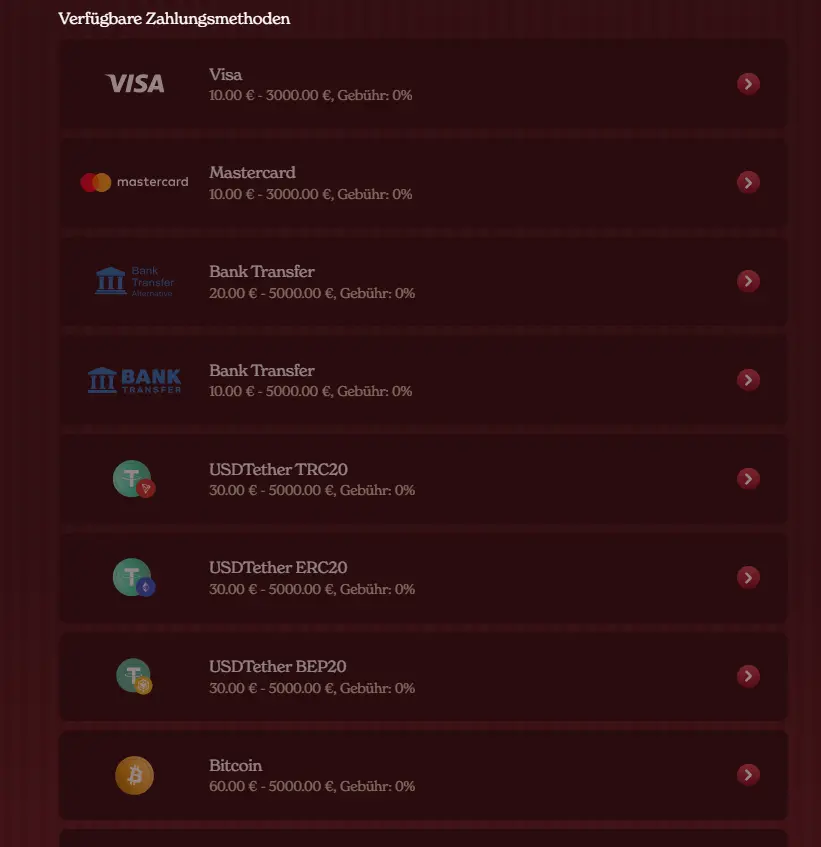Open the Bitcoin payment option
The width and height of the screenshot is (821, 847).
pos(422,775)
